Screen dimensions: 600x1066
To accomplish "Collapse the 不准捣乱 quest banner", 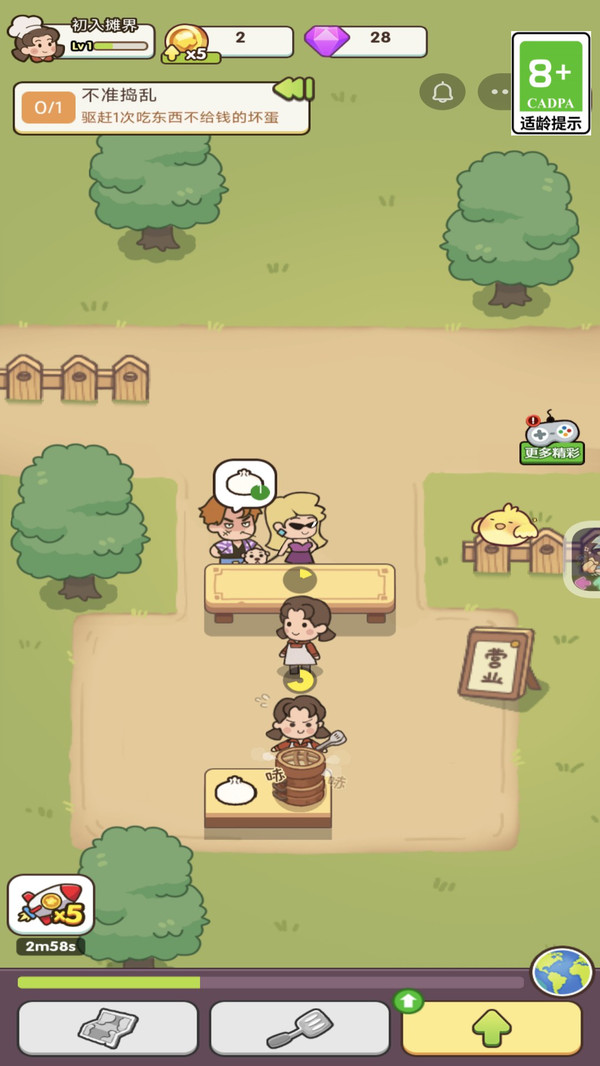I will click(x=294, y=90).
